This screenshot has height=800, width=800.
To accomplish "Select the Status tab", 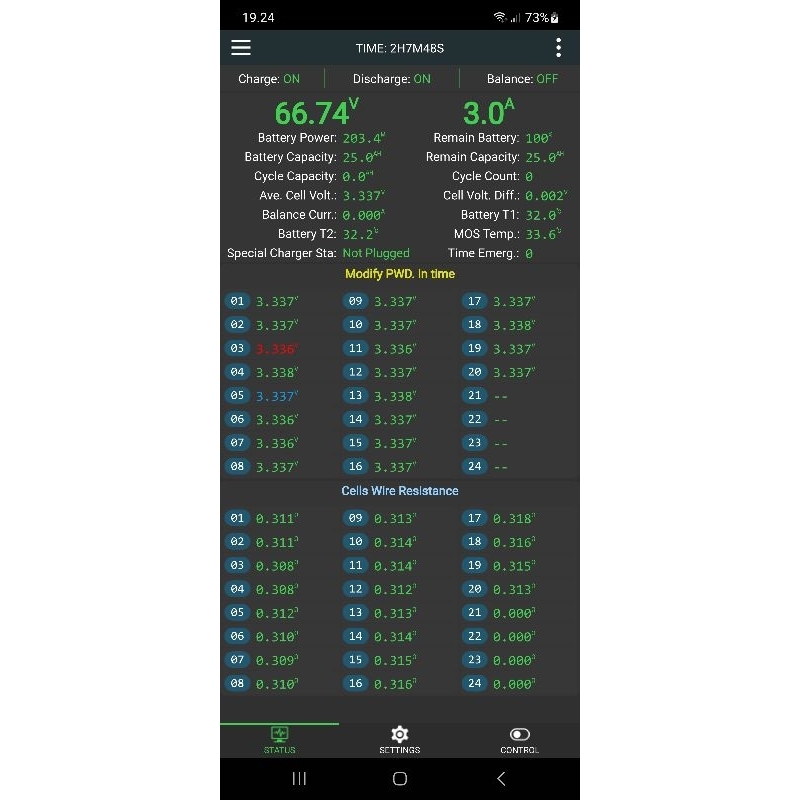I will pos(279,740).
